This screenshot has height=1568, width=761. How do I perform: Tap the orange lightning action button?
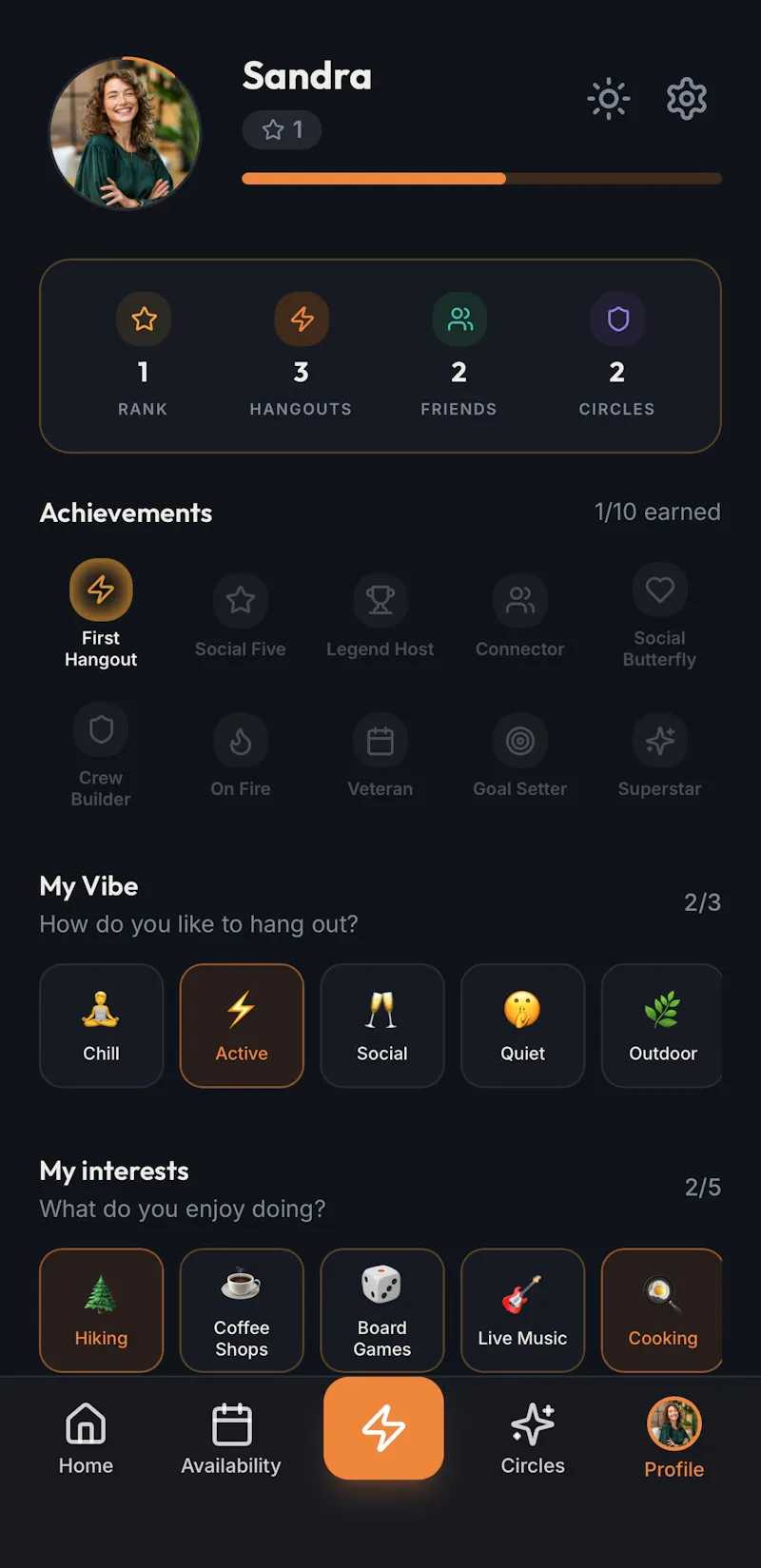383,1428
